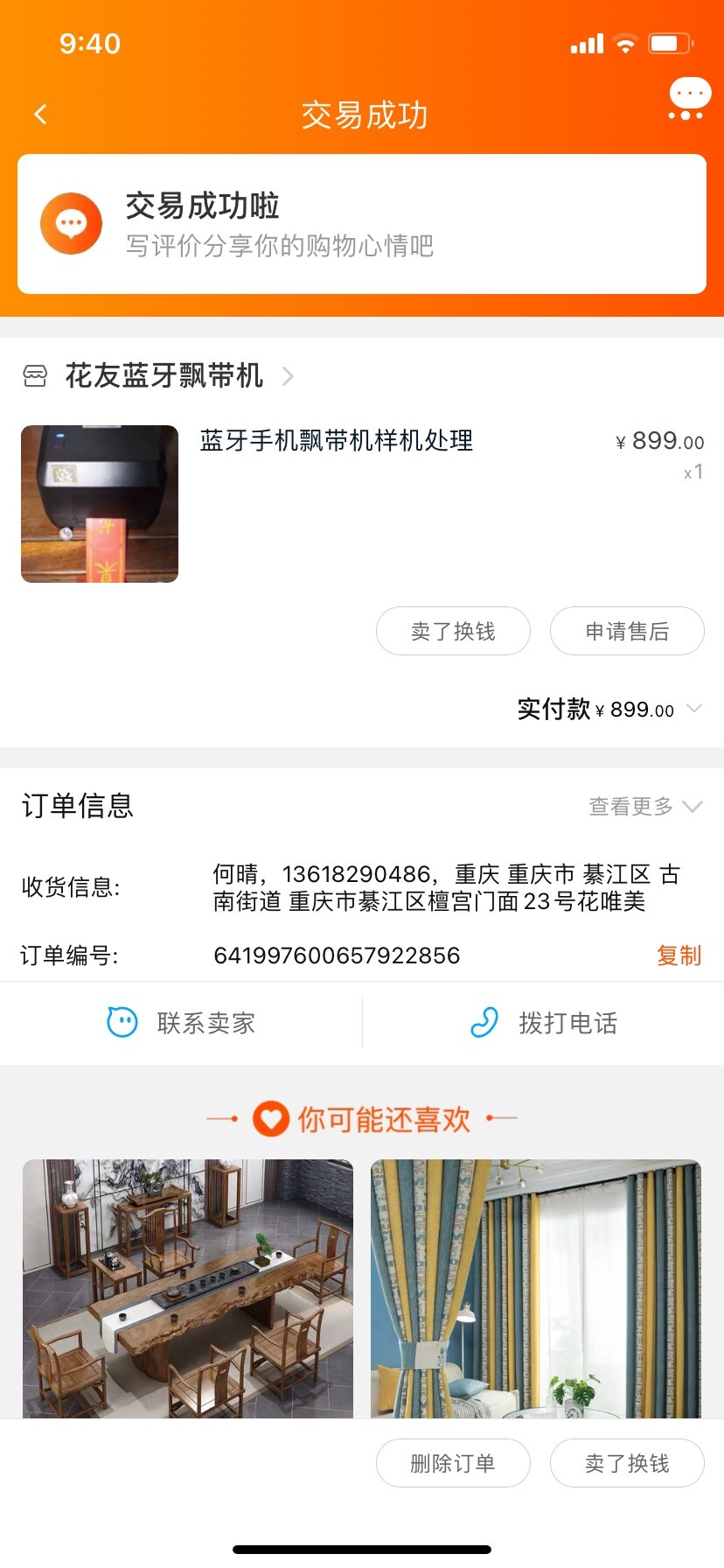This screenshot has width=724, height=1568.
Task: Tap the 删除订单 button
Action: click(453, 1463)
